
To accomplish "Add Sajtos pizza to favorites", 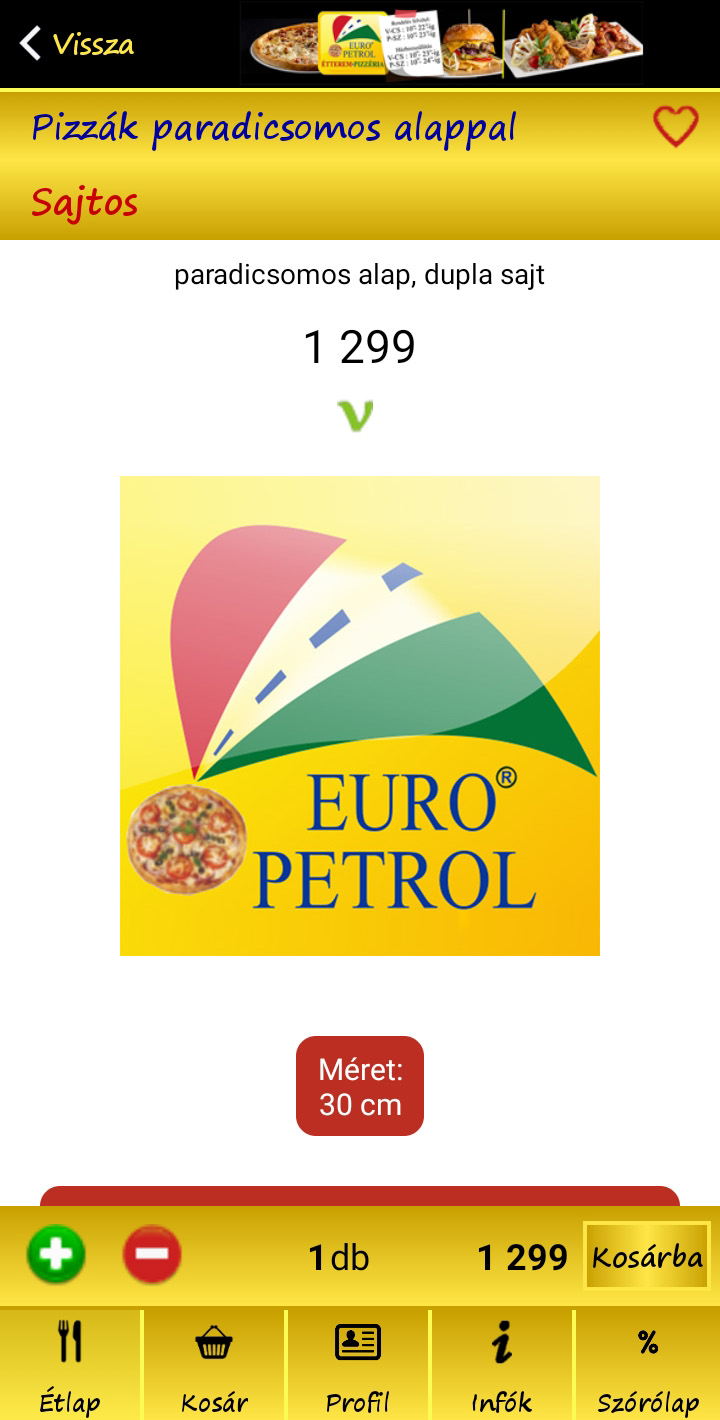I will [675, 128].
